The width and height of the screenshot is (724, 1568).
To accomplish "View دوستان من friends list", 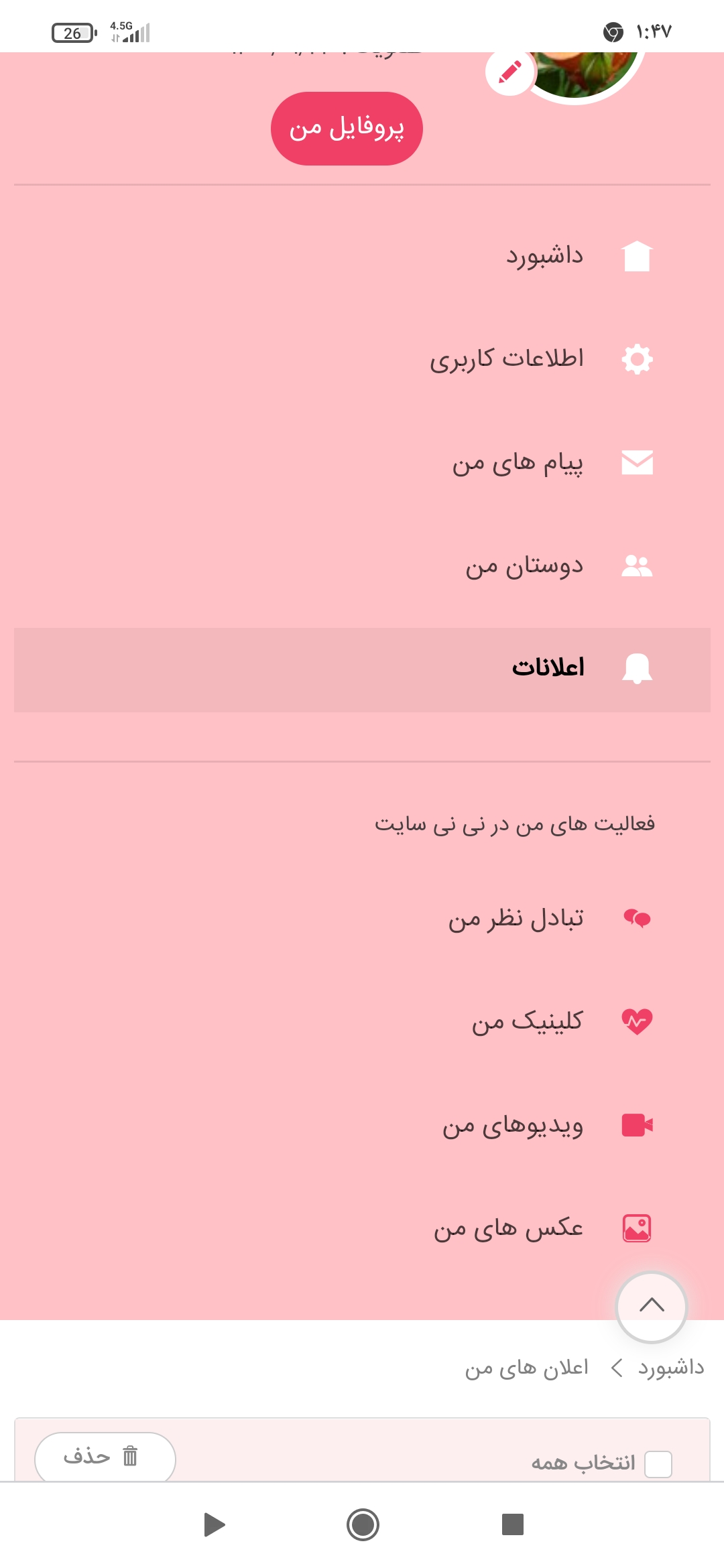I will click(524, 566).
